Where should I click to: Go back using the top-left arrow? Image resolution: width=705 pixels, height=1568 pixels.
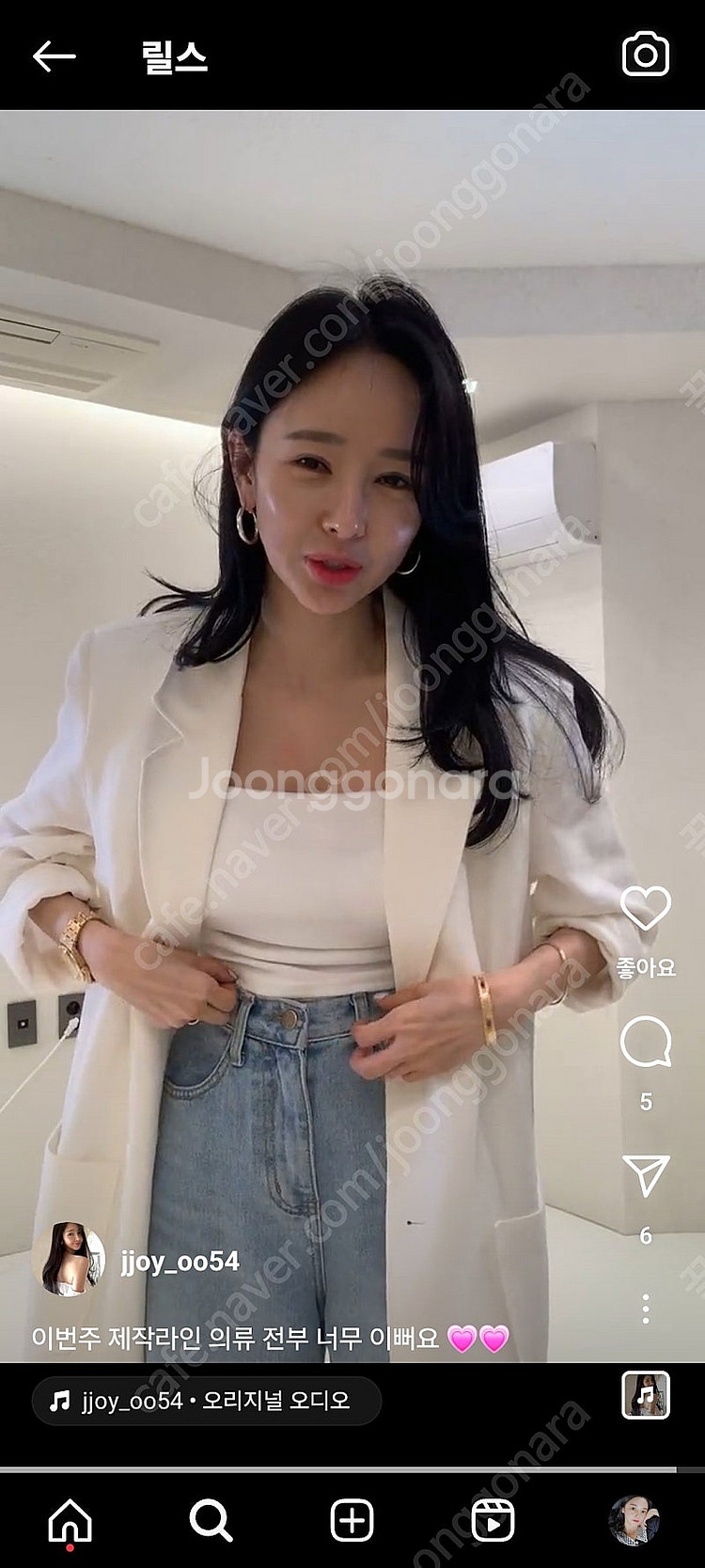tap(54, 56)
